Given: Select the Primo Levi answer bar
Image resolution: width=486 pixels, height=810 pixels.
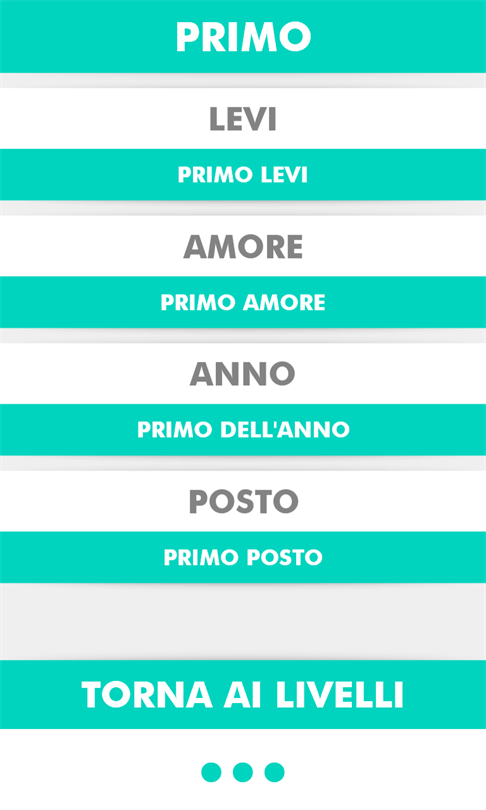Looking at the screenshot, I should pyautogui.click(x=243, y=175).
